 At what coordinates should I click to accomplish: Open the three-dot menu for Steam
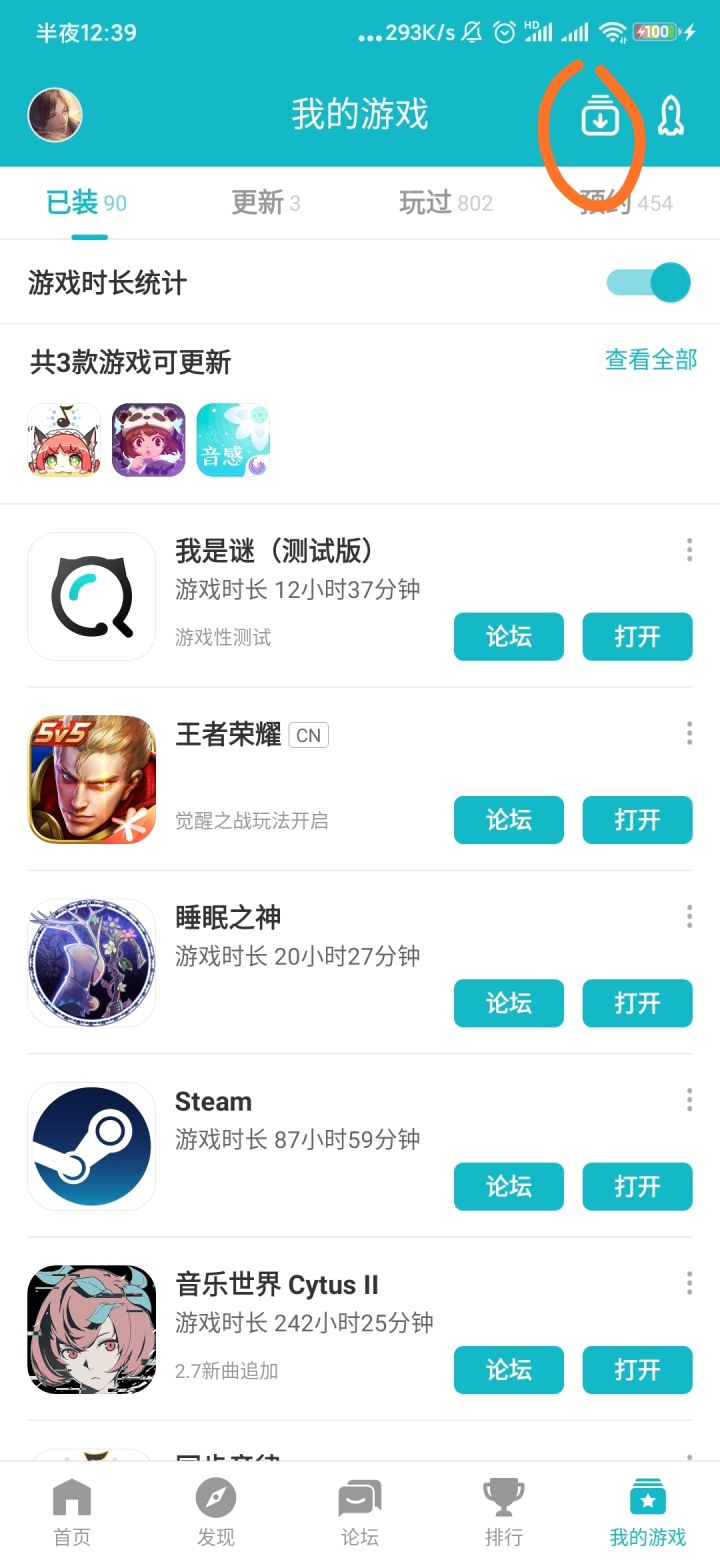tap(688, 1100)
